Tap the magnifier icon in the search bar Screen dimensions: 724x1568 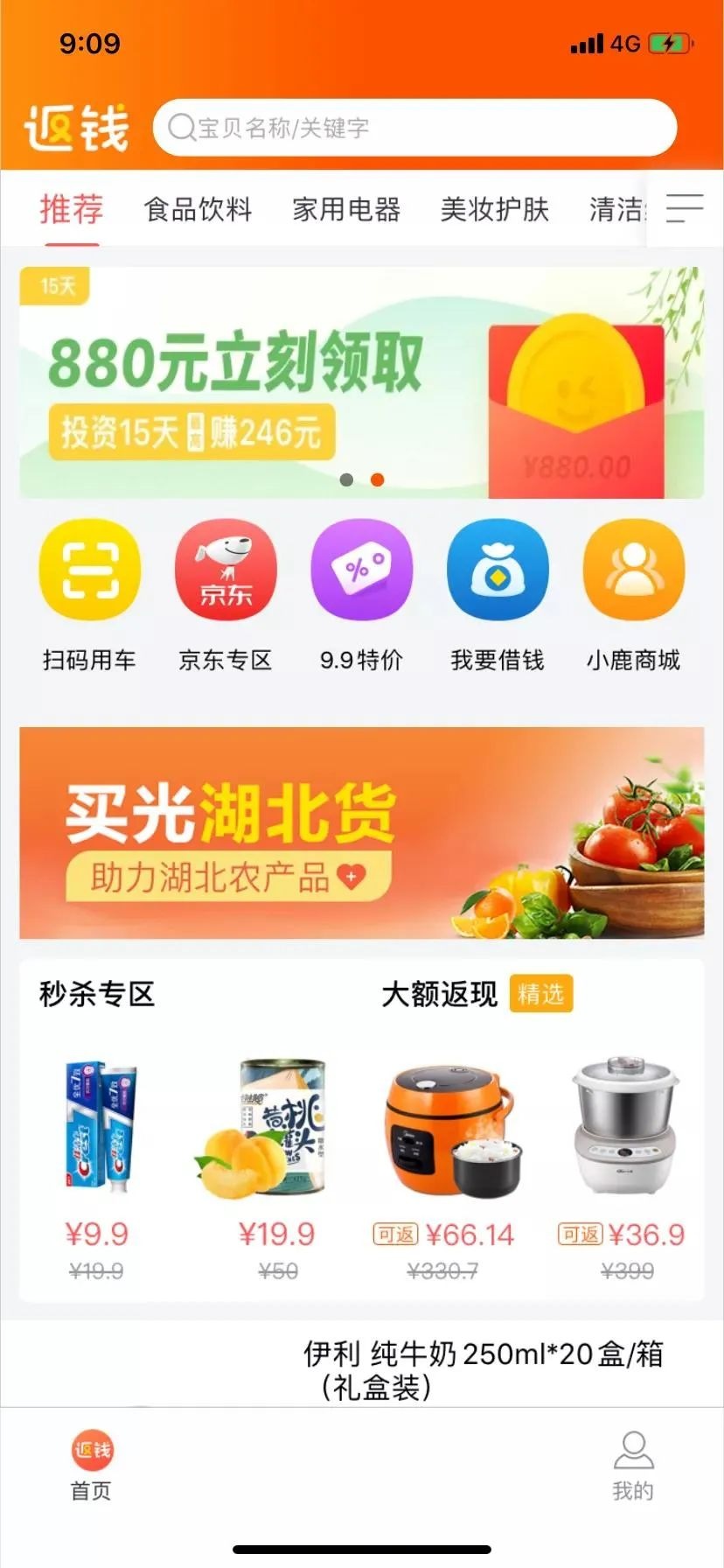coord(181,128)
